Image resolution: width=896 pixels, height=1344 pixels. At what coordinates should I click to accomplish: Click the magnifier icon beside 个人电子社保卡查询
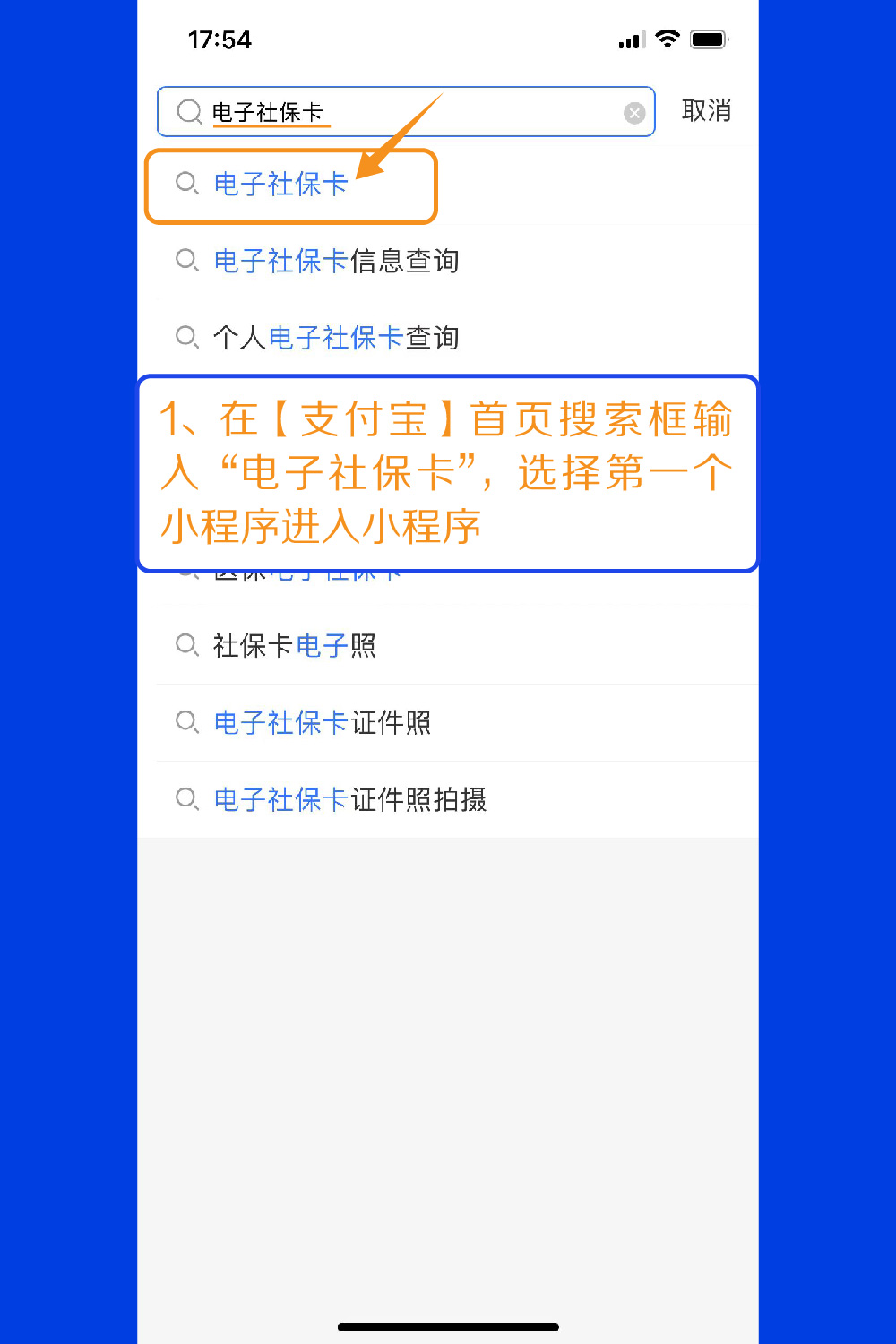pos(187,339)
